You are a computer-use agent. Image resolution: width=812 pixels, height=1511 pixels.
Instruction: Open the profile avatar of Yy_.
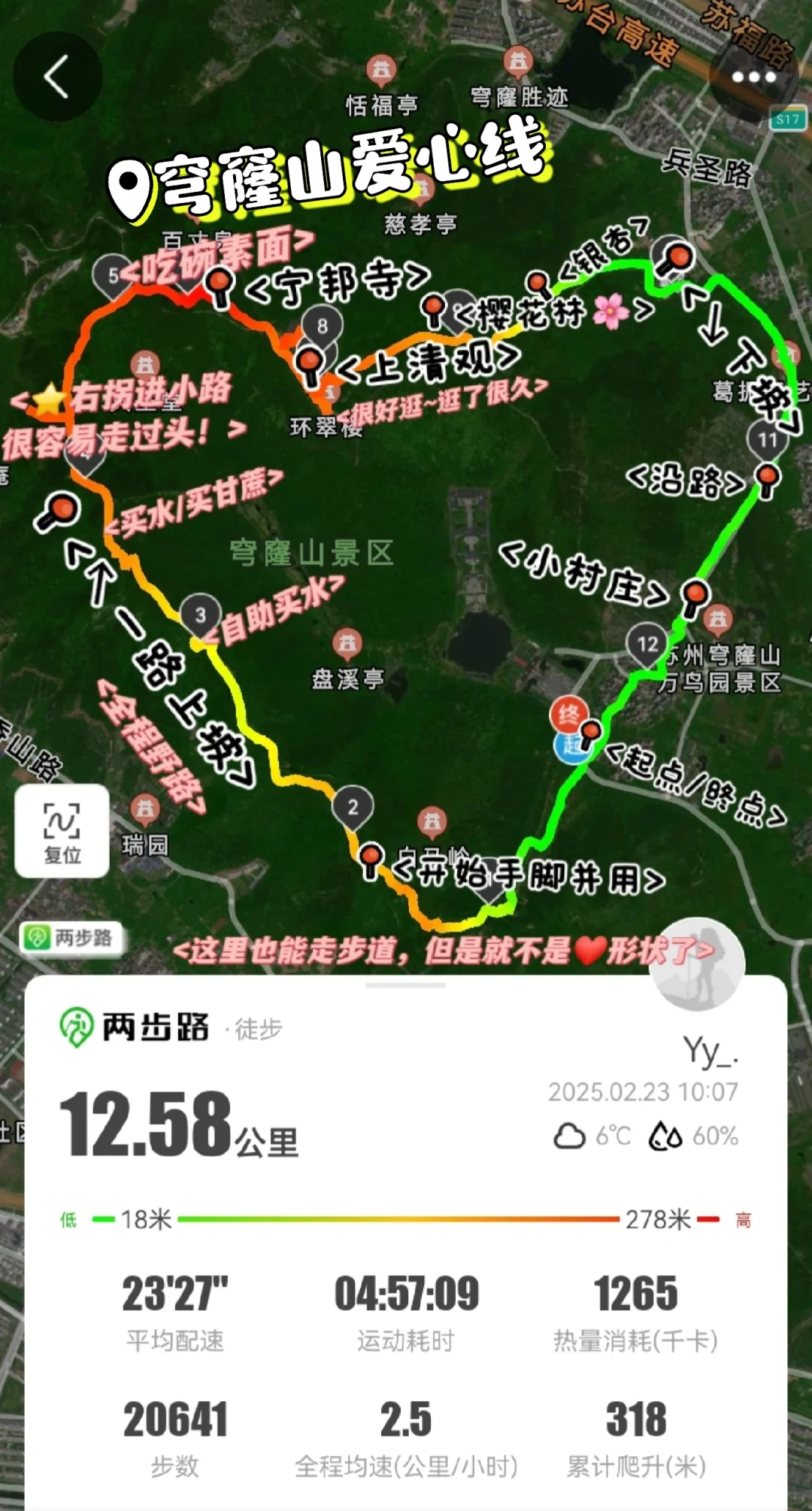click(697, 965)
